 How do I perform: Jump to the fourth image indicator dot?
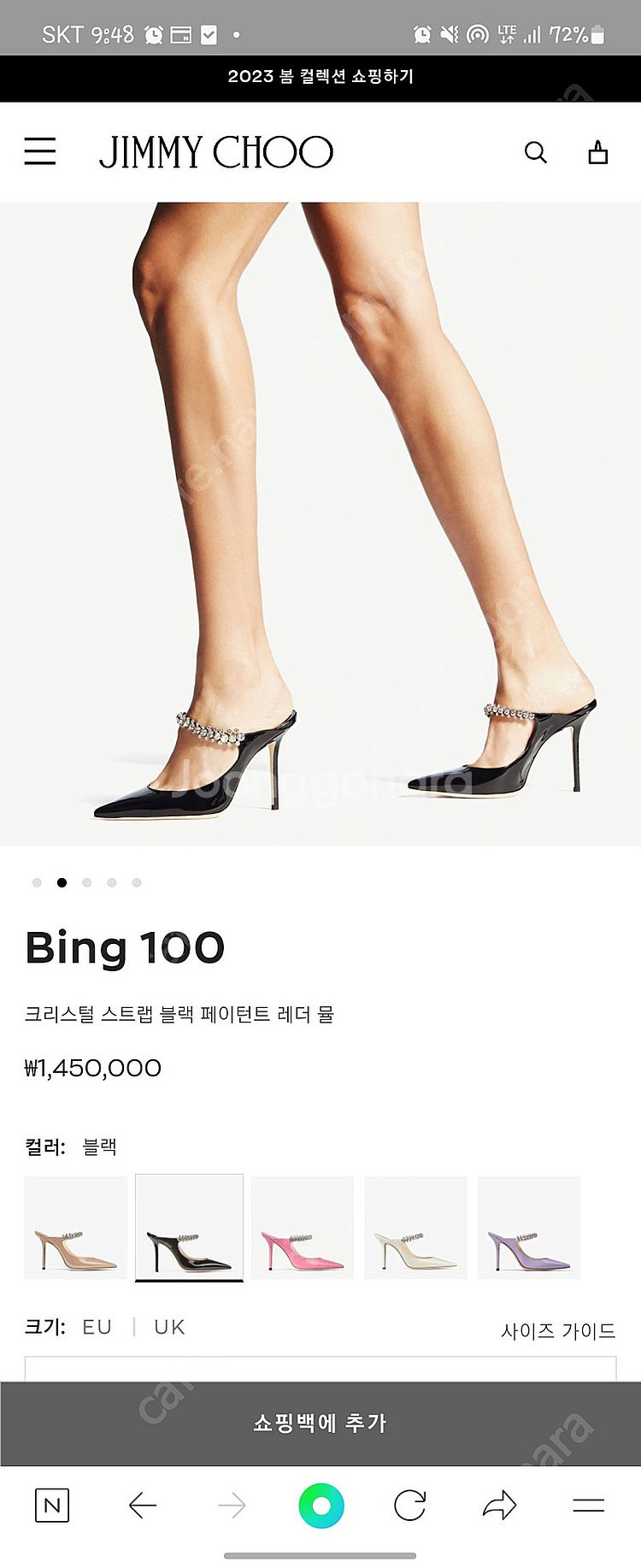[111, 882]
